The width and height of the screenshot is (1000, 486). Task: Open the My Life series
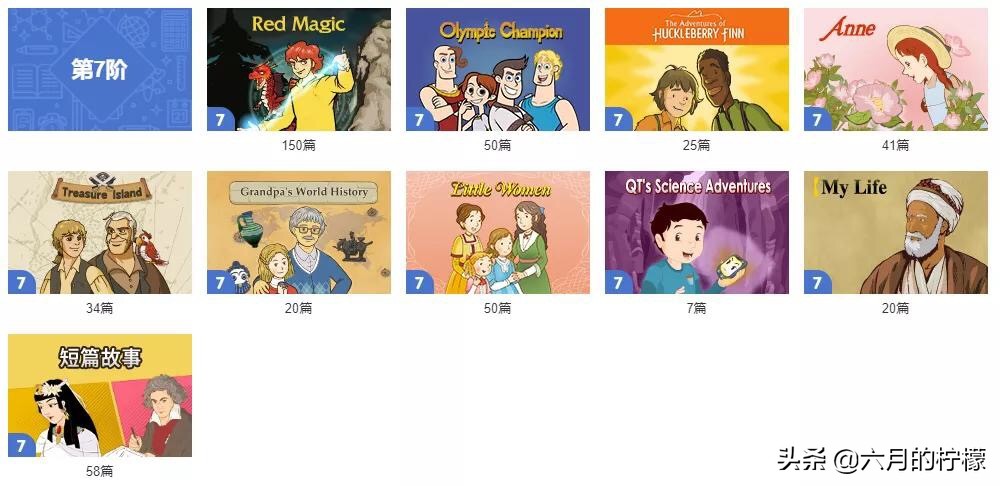point(895,232)
